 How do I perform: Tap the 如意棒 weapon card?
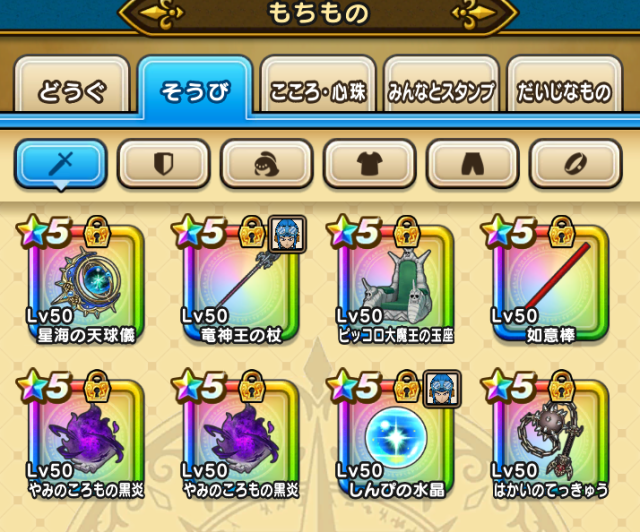[x=550, y=282]
